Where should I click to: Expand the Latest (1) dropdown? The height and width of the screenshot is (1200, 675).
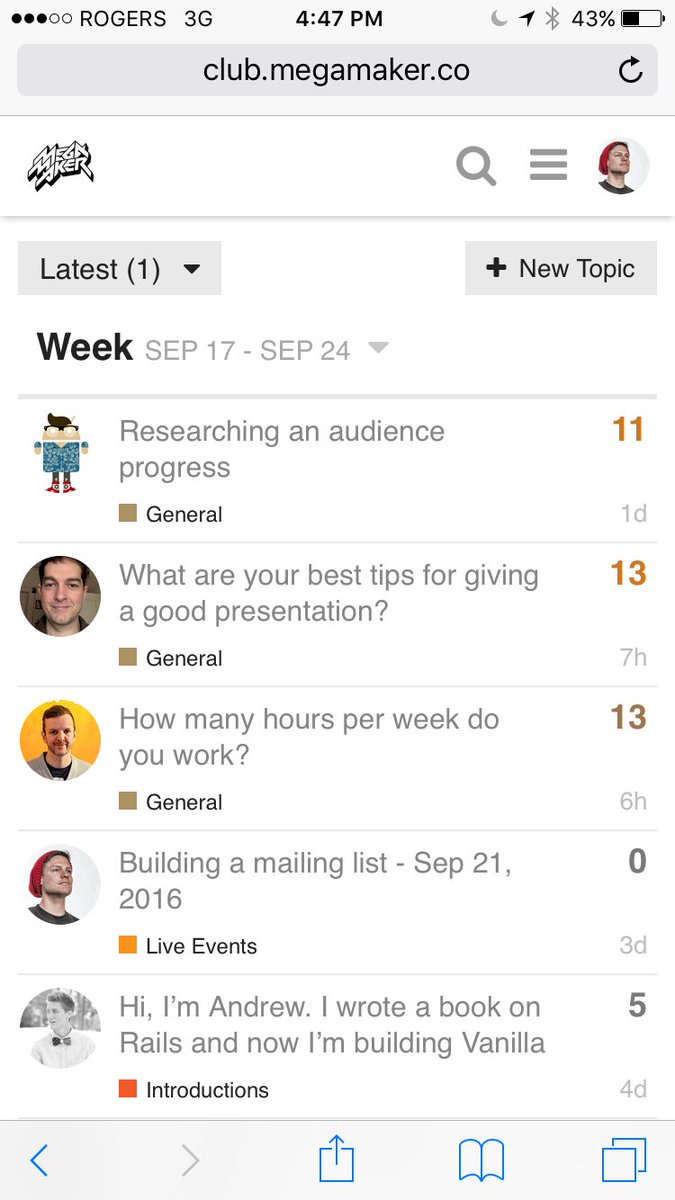pos(119,269)
